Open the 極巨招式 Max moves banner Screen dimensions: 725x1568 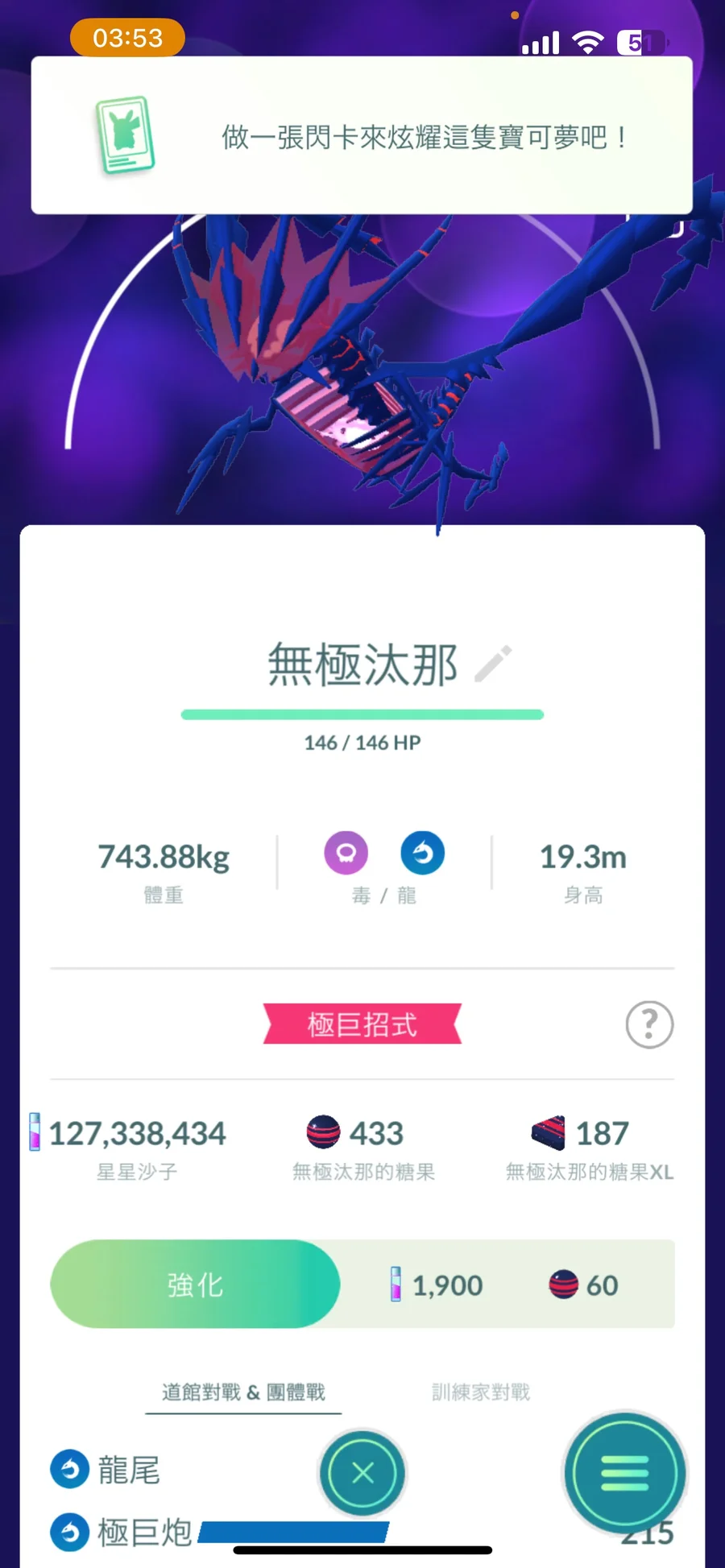click(x=362, y=1024)
